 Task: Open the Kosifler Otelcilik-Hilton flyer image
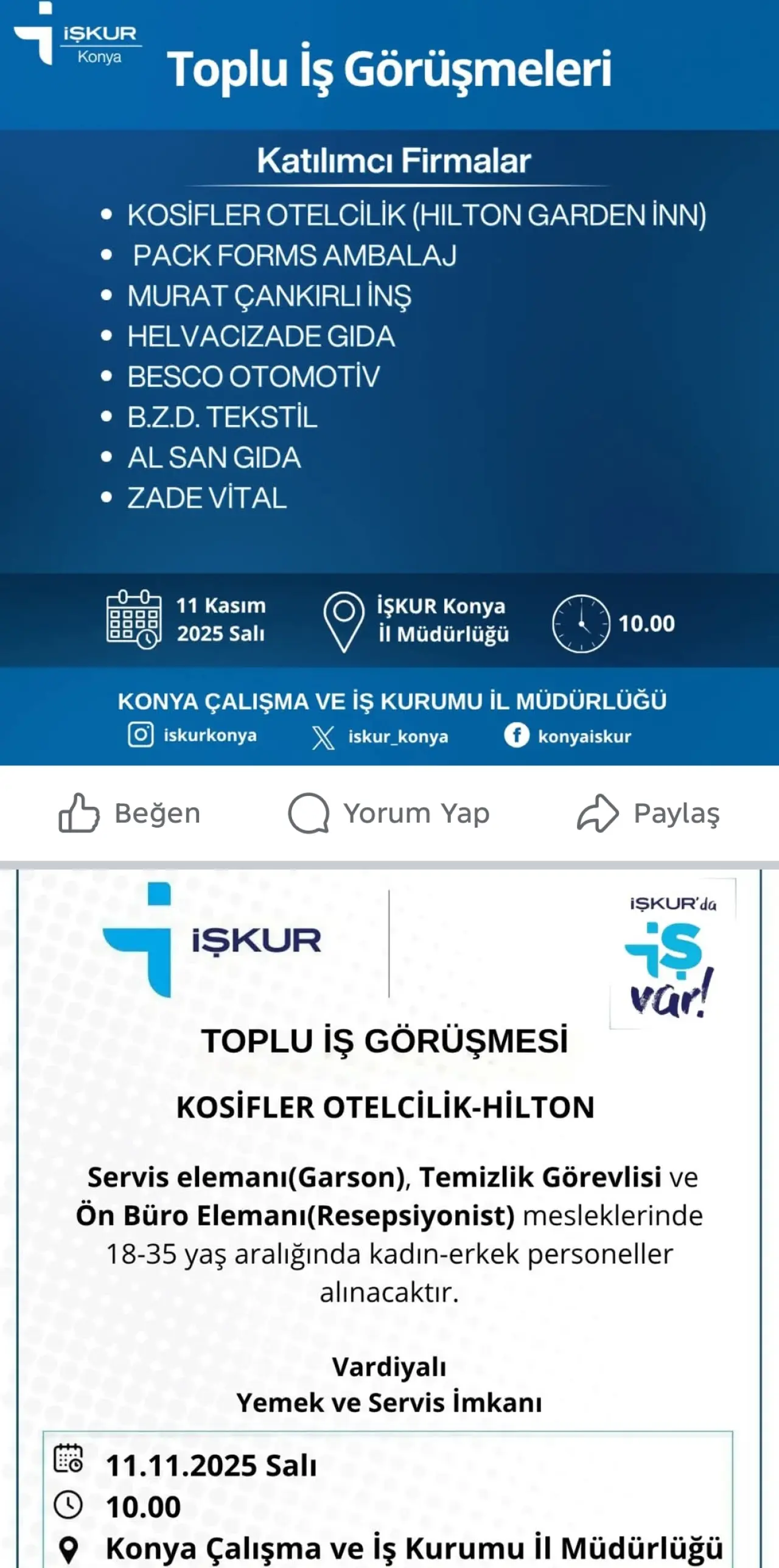(389, 1218)
